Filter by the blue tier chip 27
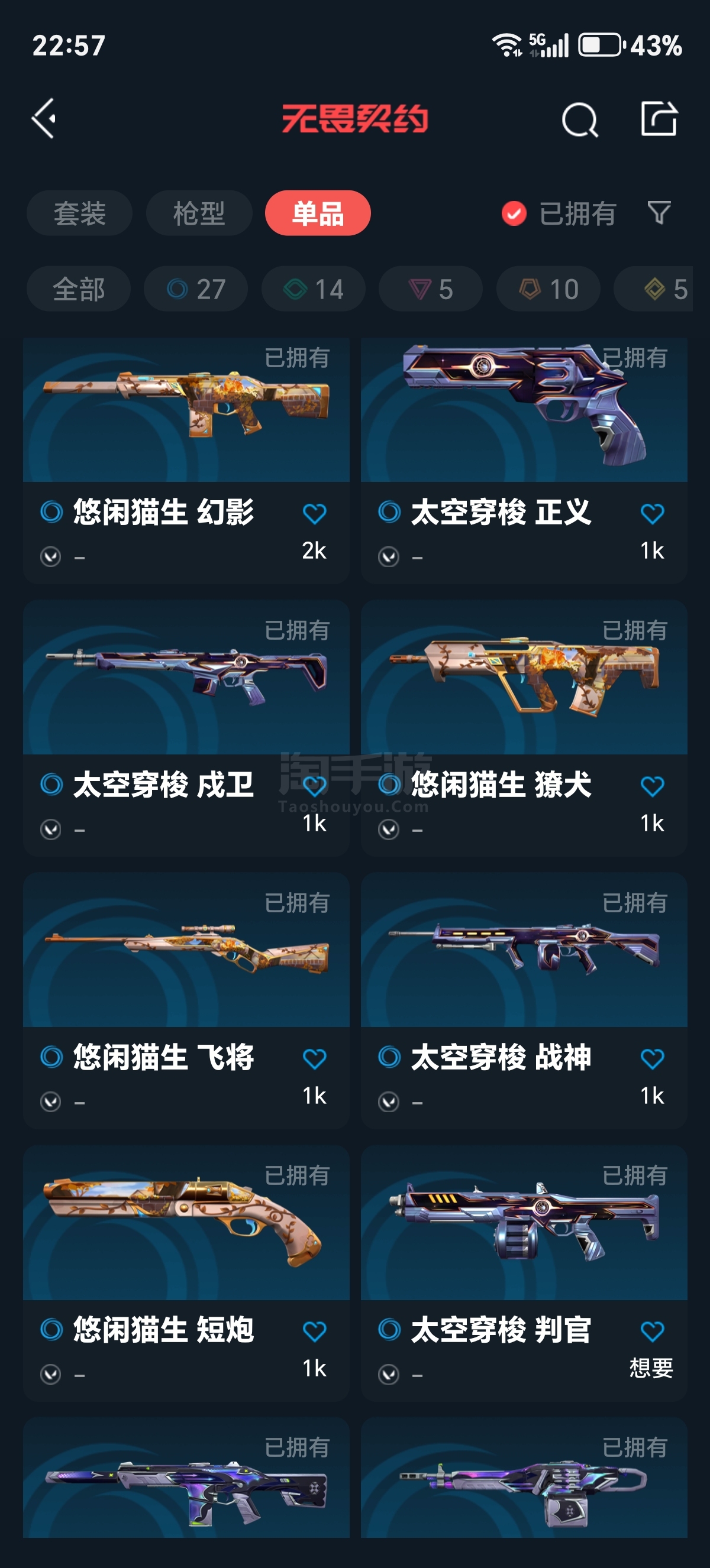 click(x=195, y=289)
